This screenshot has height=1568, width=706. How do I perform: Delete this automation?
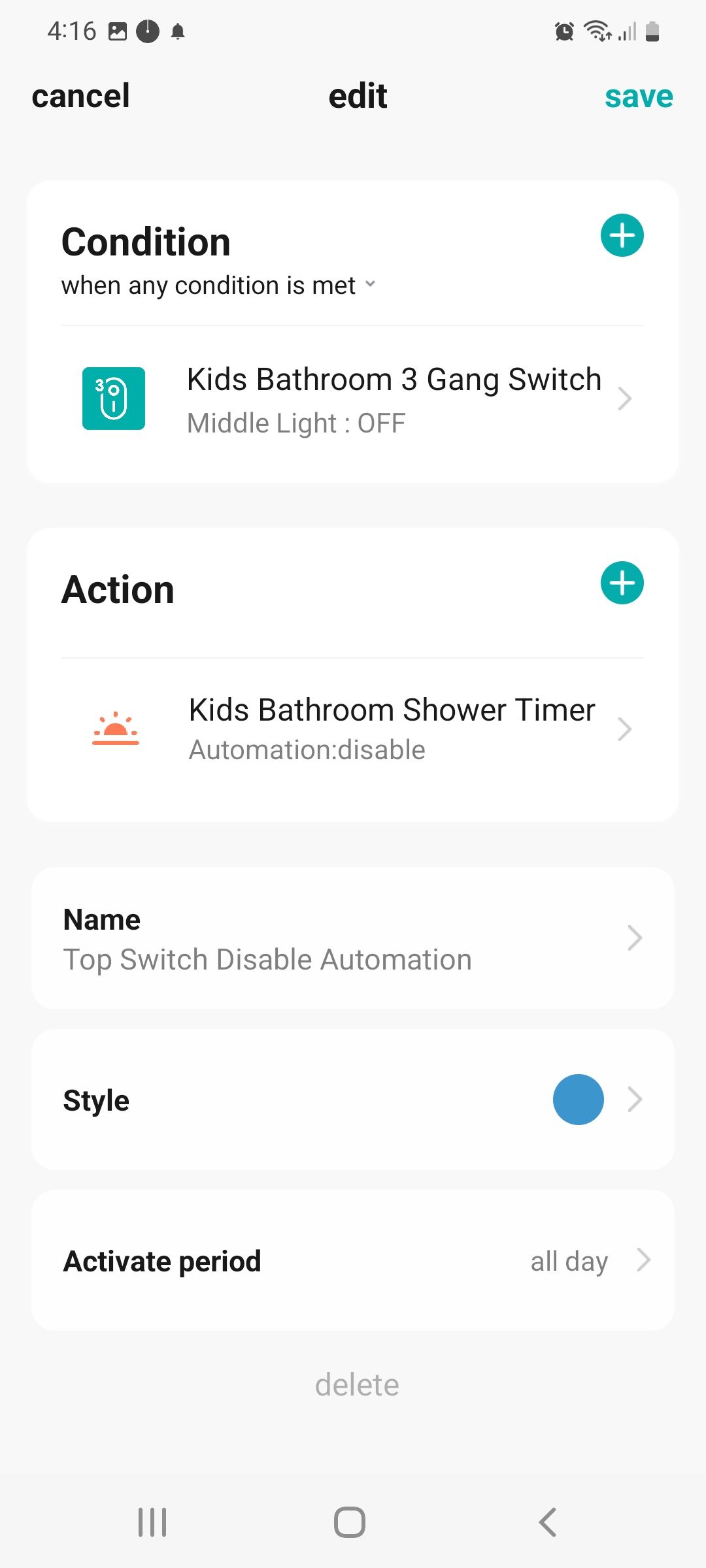pos(357,1383)
